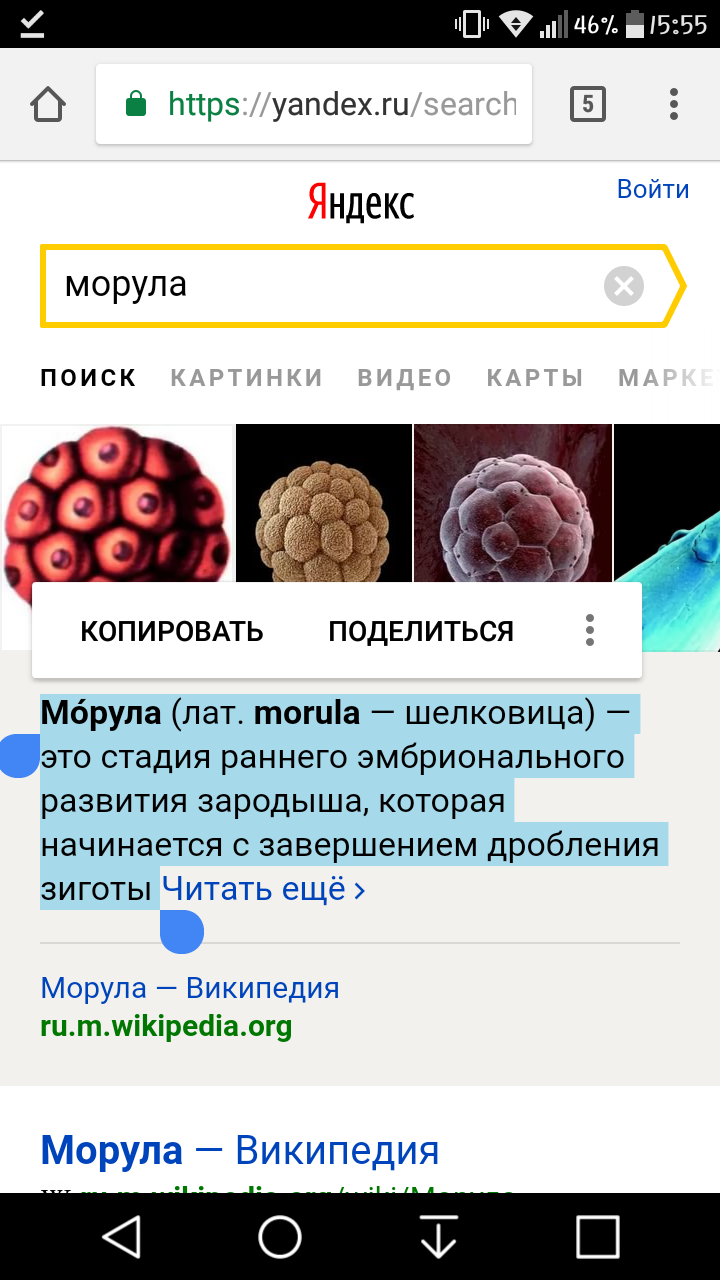Open more text selection options

[x=590, y=631]
